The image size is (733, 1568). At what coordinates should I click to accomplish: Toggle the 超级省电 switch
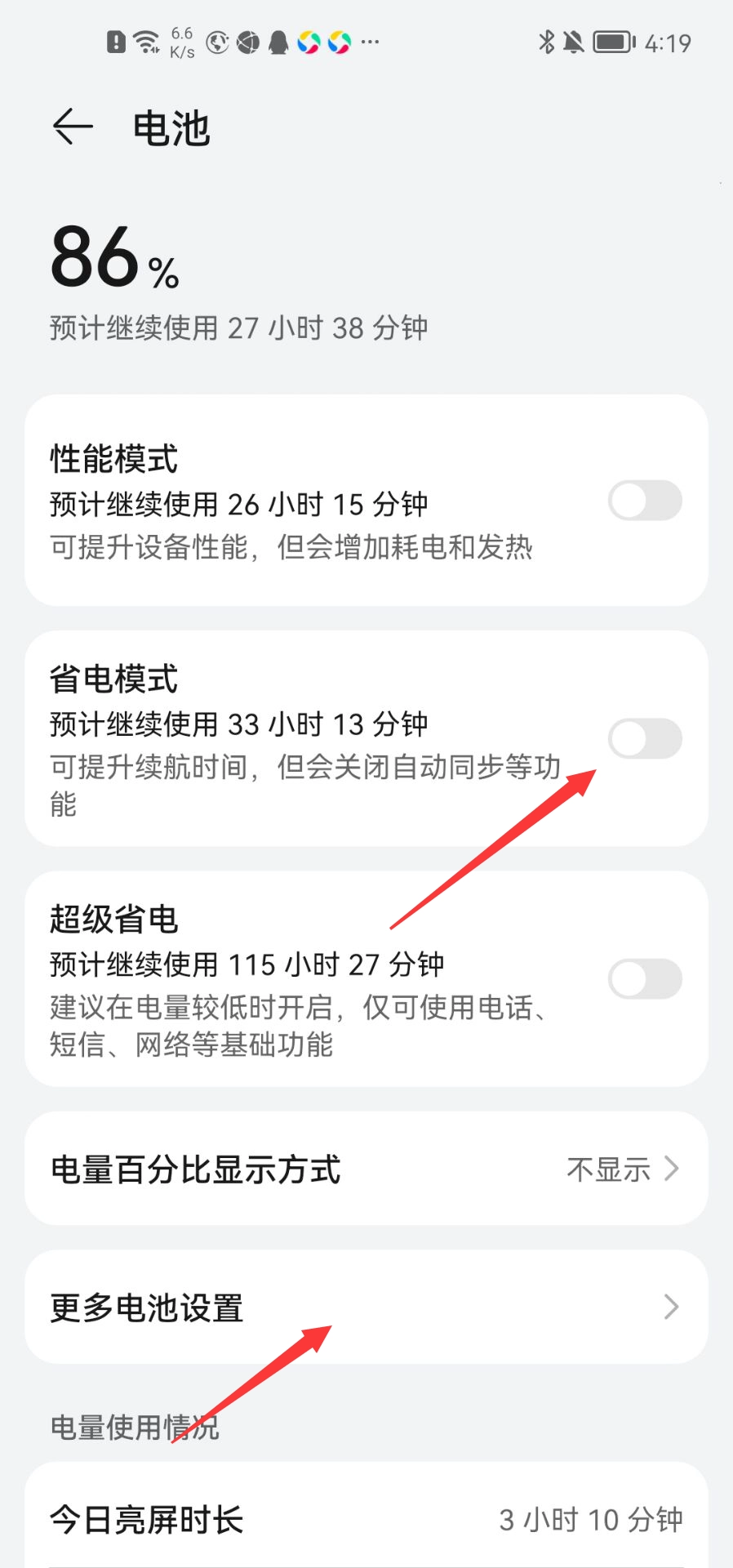pos(644,978)
